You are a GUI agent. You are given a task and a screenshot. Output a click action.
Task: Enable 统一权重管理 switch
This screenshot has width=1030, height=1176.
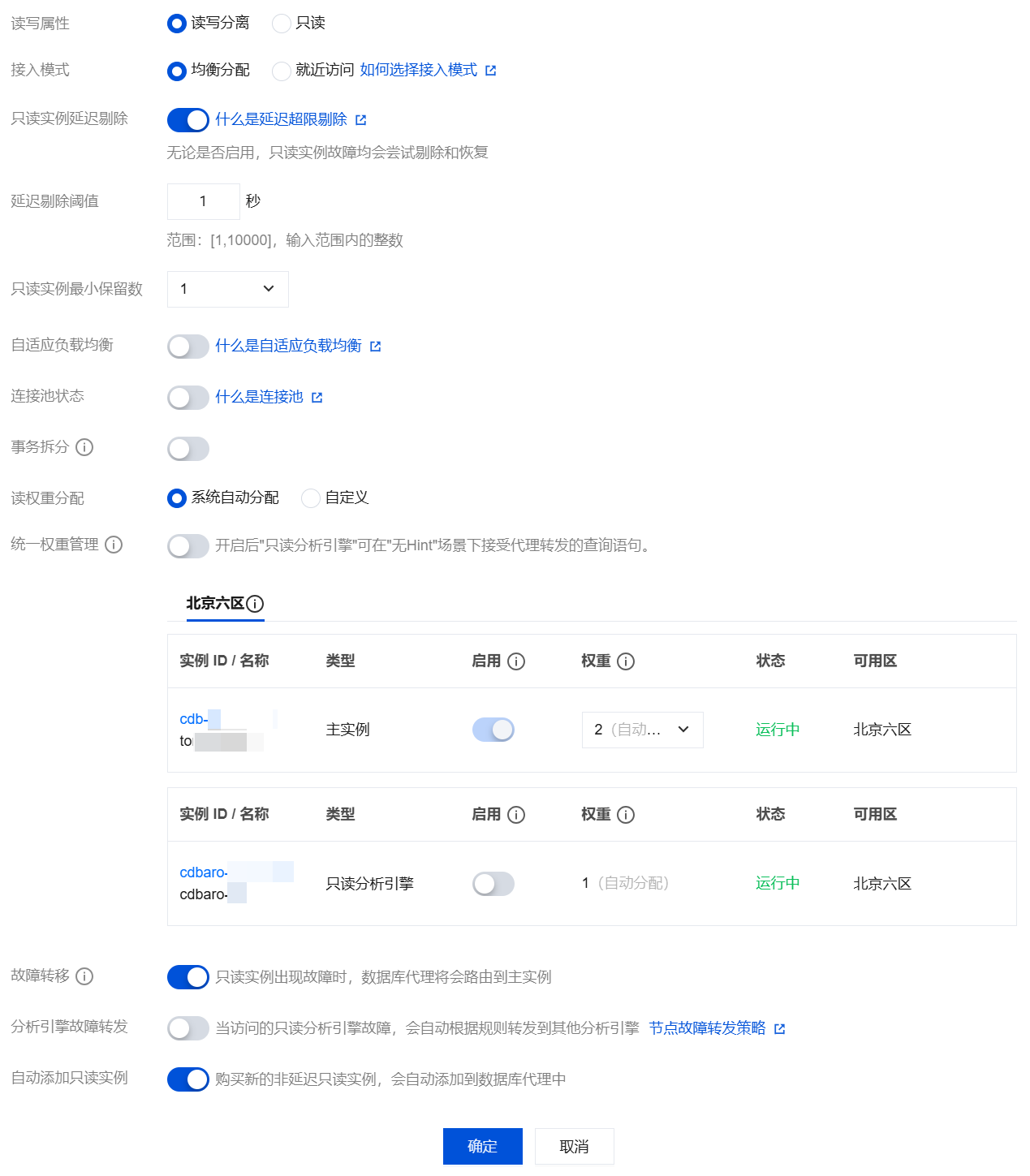click(188, 546)
